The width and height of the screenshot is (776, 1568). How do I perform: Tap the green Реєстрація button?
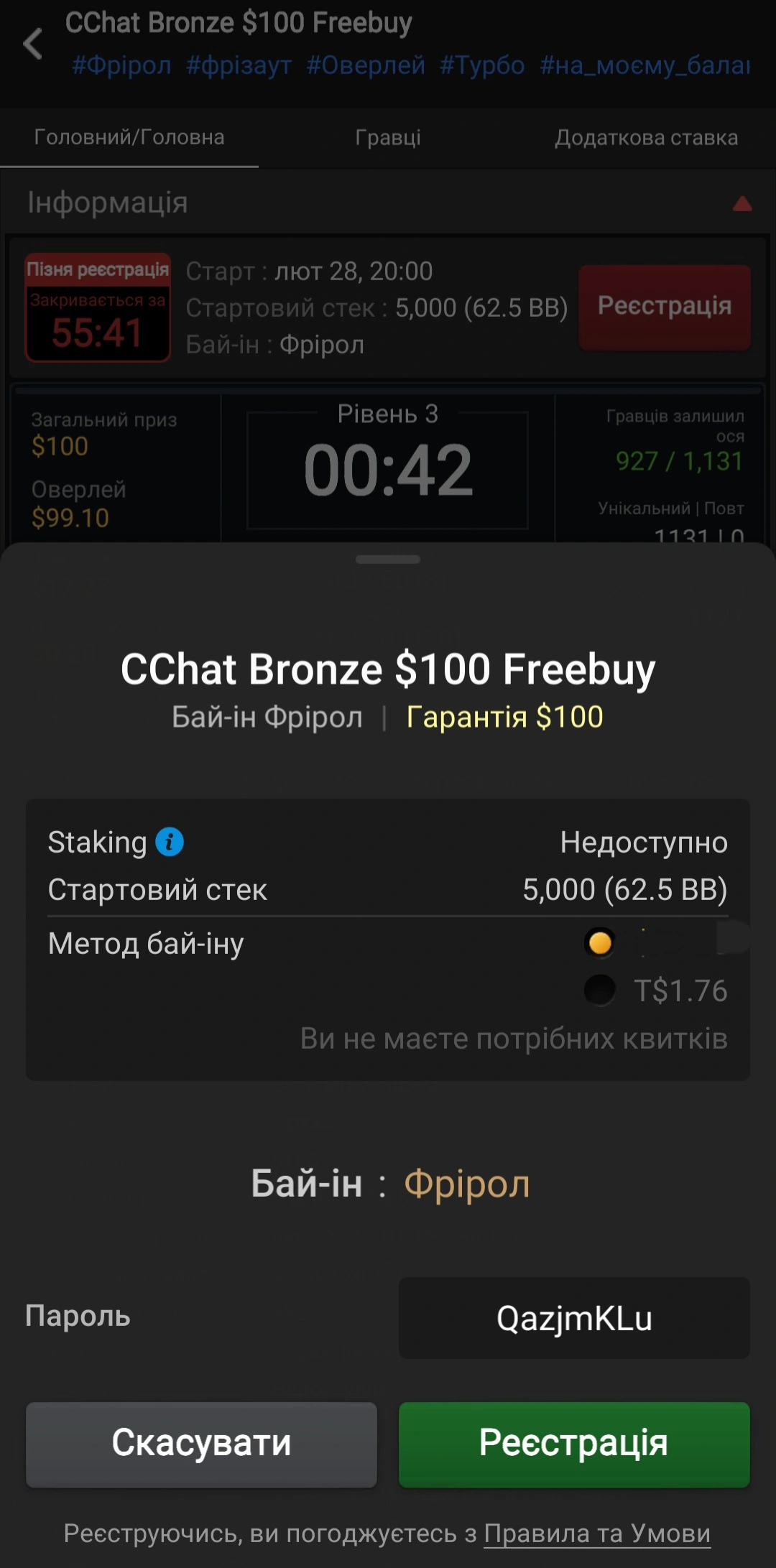coord(573,1444)
